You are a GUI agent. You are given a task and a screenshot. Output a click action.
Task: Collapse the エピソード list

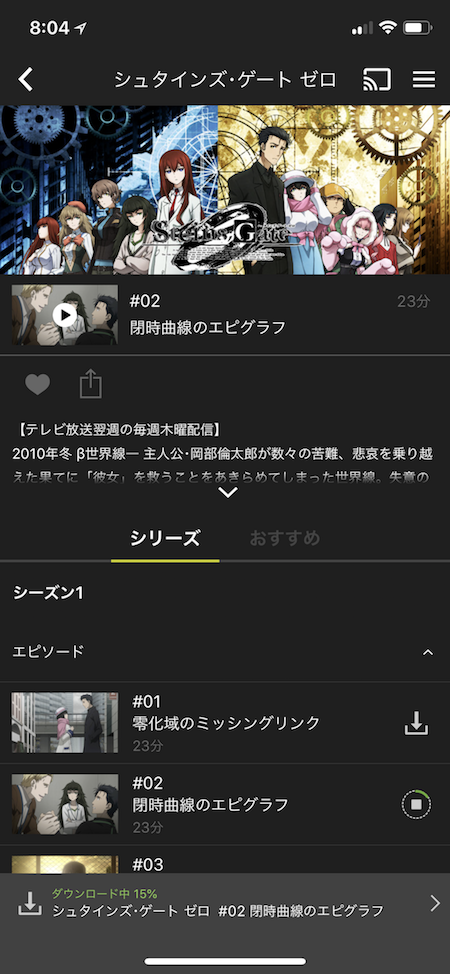coord(428,652)
